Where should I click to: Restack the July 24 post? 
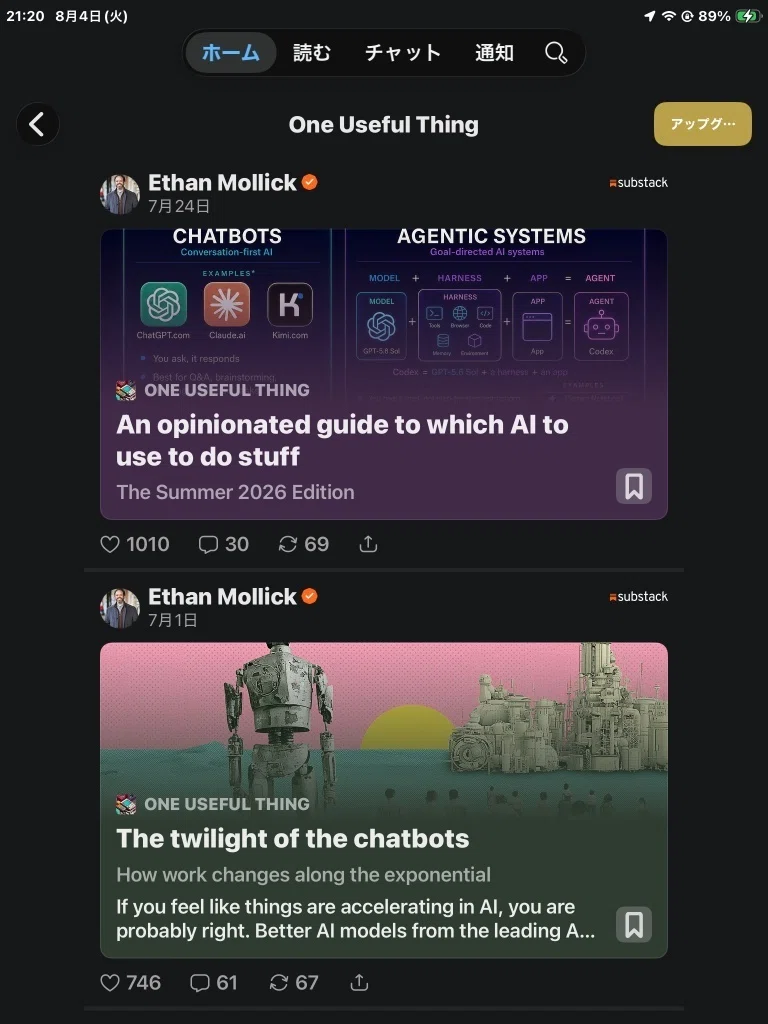coord(304,544)
